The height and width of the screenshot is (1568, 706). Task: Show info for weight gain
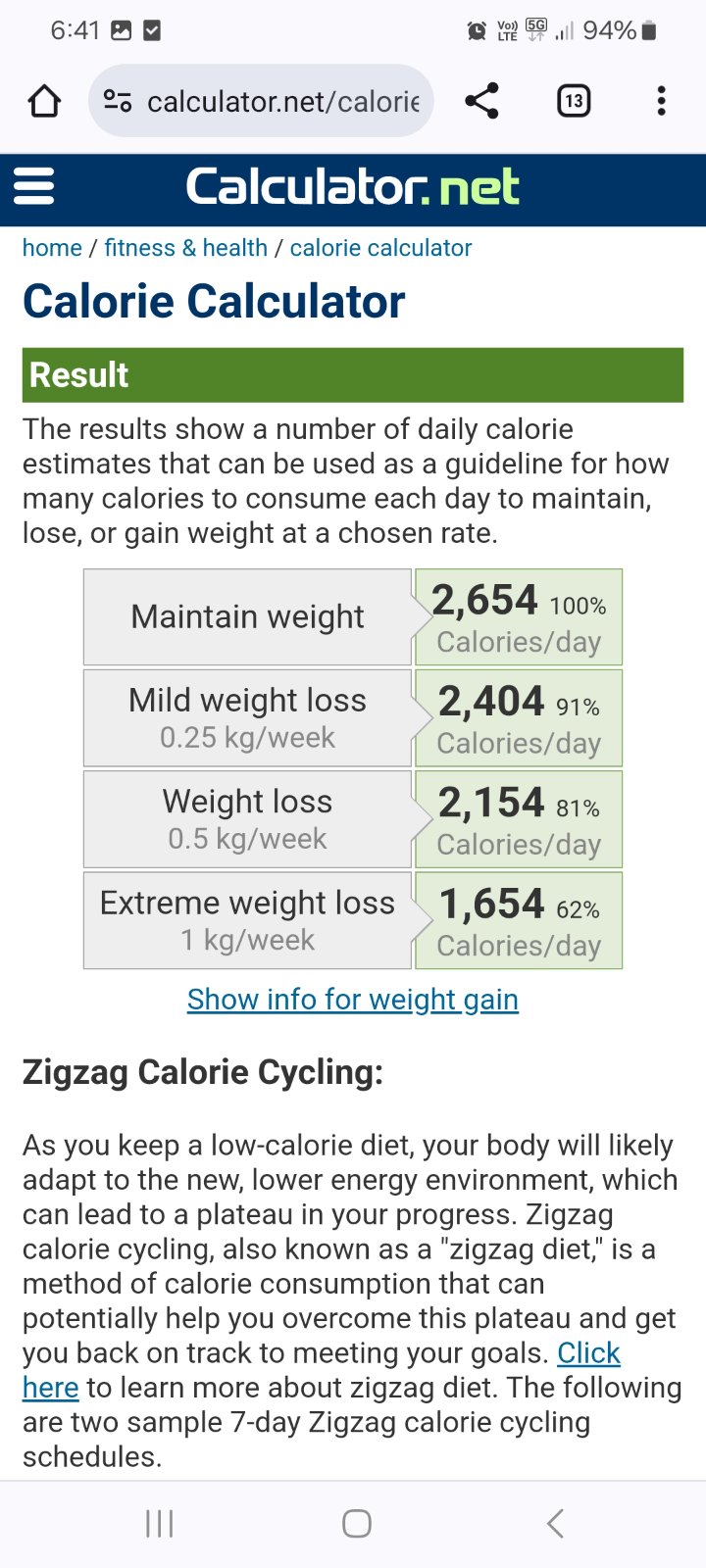(352, 1000)
